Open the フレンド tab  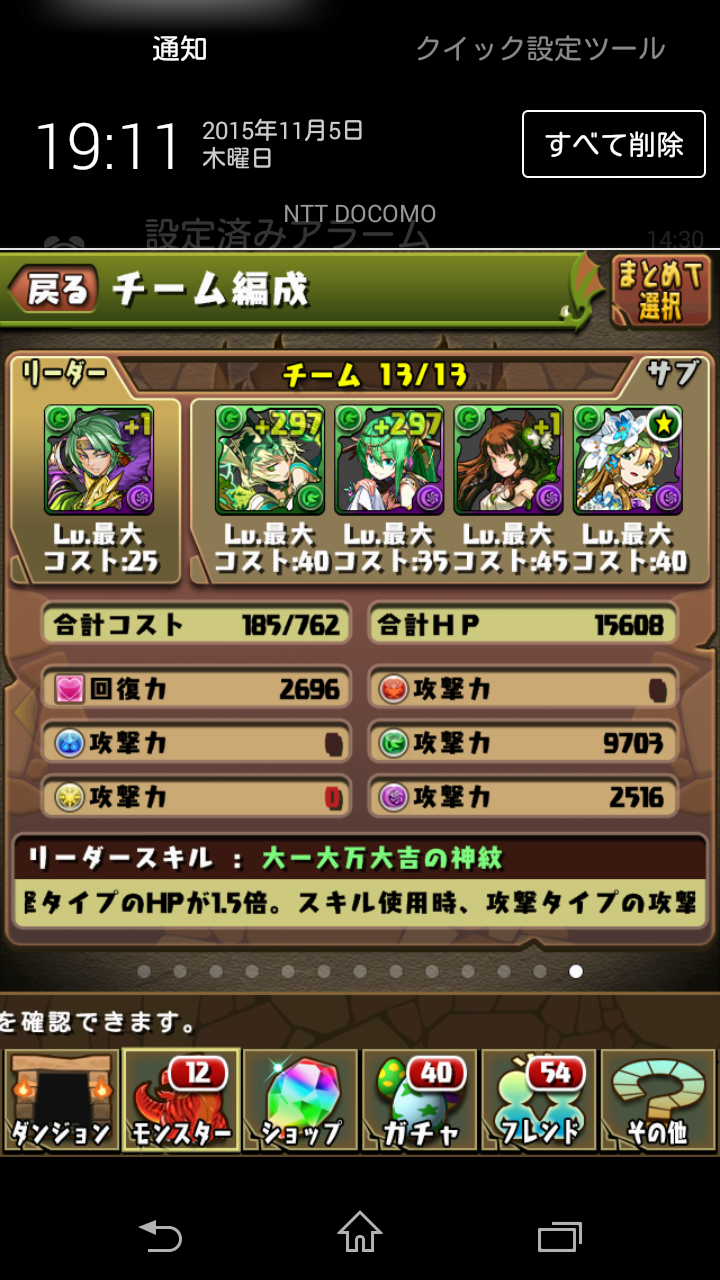[x=538, y=1100]
